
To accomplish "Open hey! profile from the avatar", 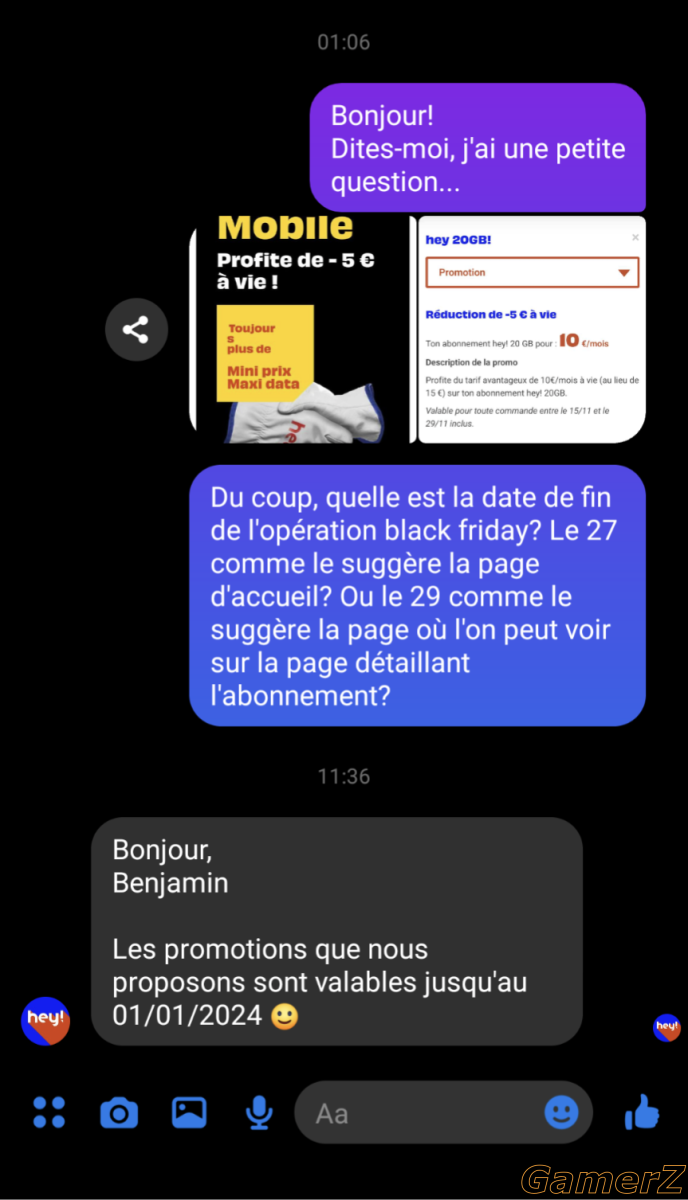I will point(46,1021).
